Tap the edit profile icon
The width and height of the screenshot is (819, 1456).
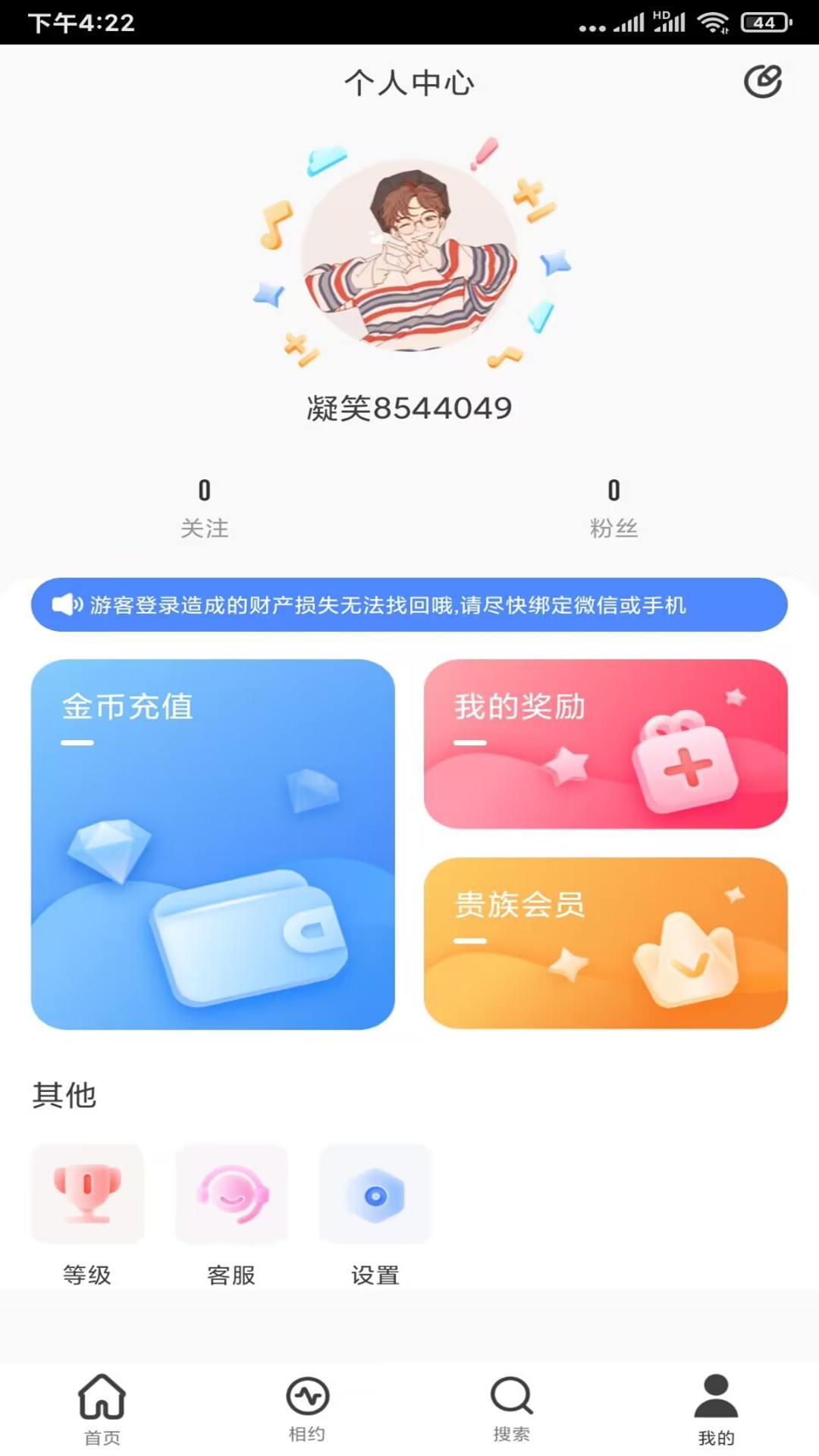(x=762, y=82)
